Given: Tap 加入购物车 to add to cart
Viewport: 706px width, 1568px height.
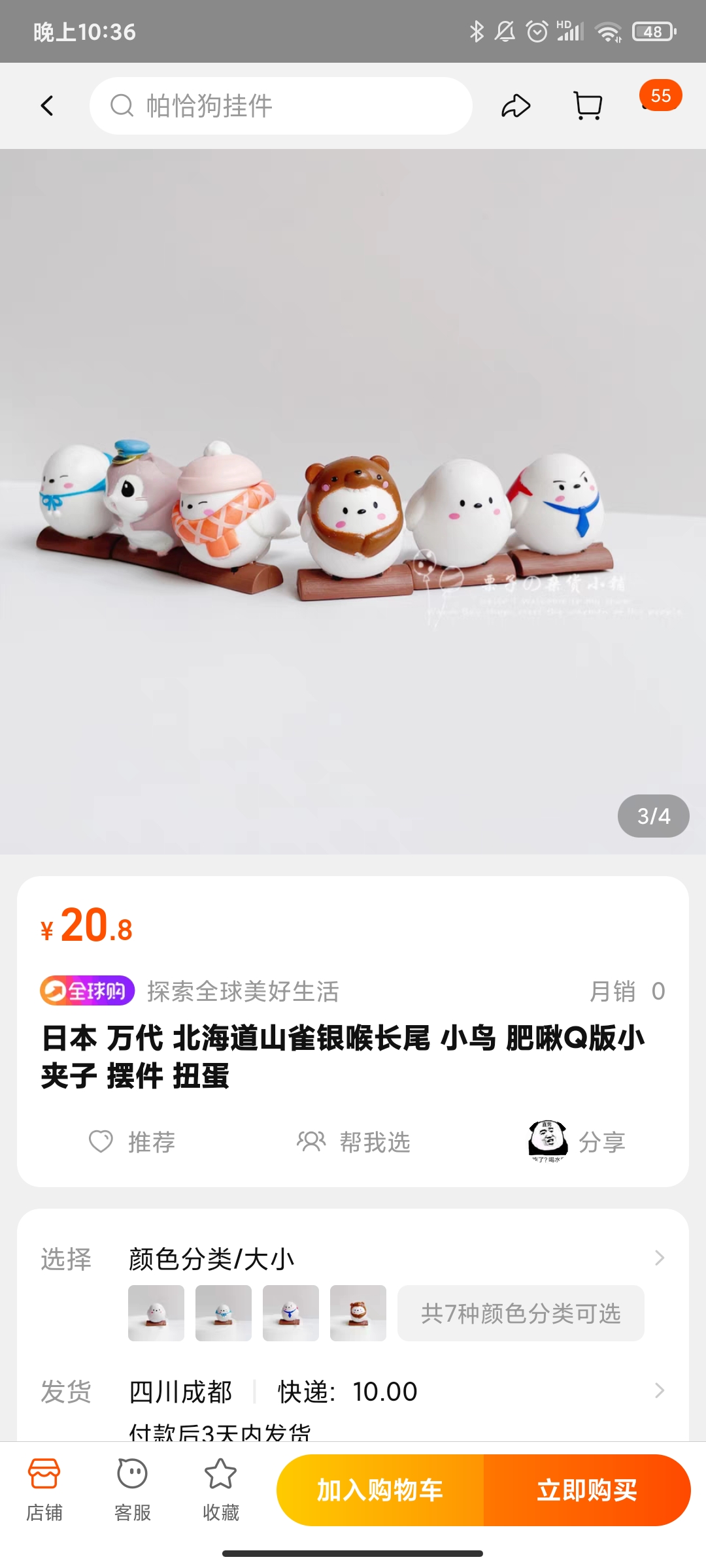Looking at the screenshot, I should (x=380, y=1490).
